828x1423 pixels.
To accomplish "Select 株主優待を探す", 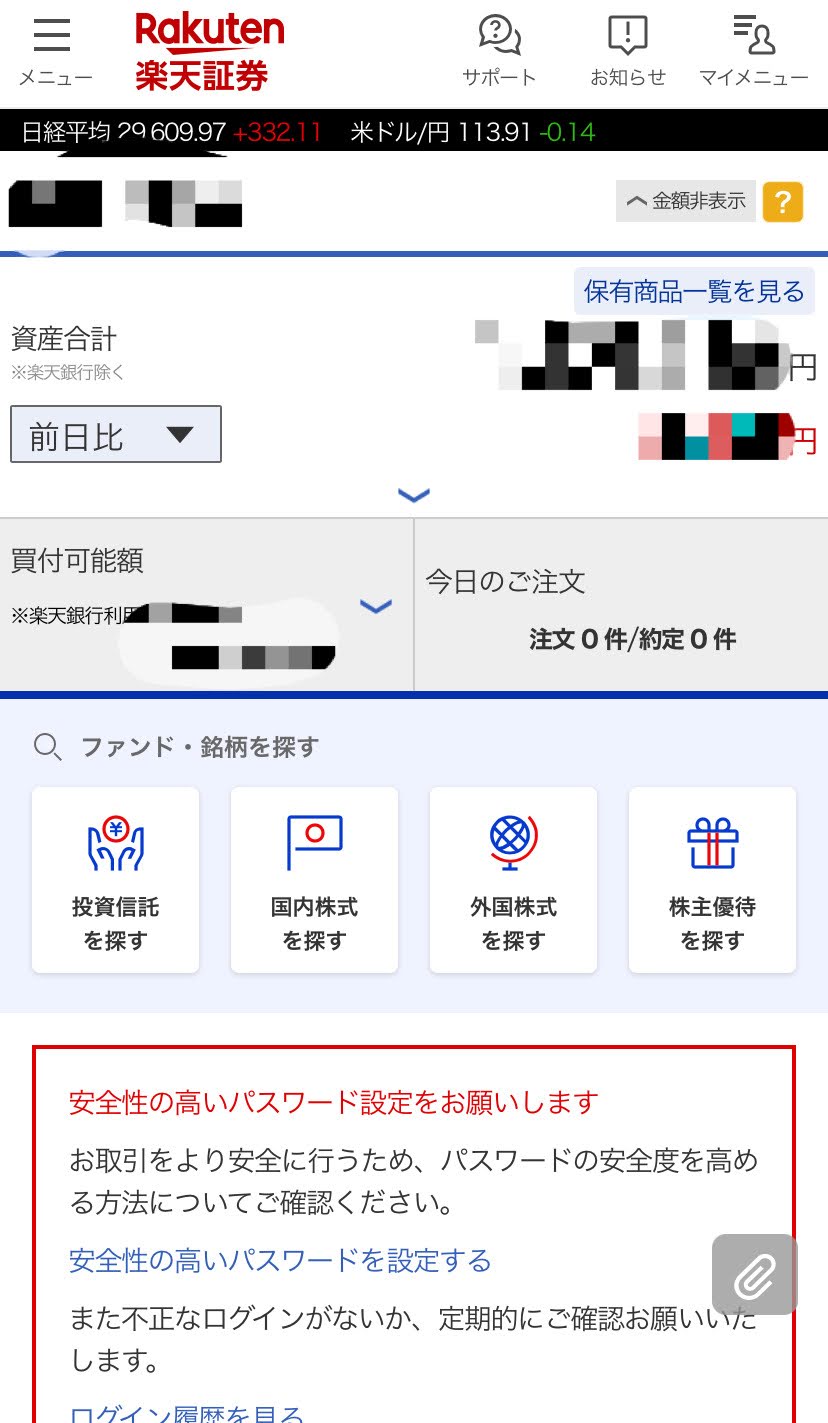I will [x=712, y=880].
